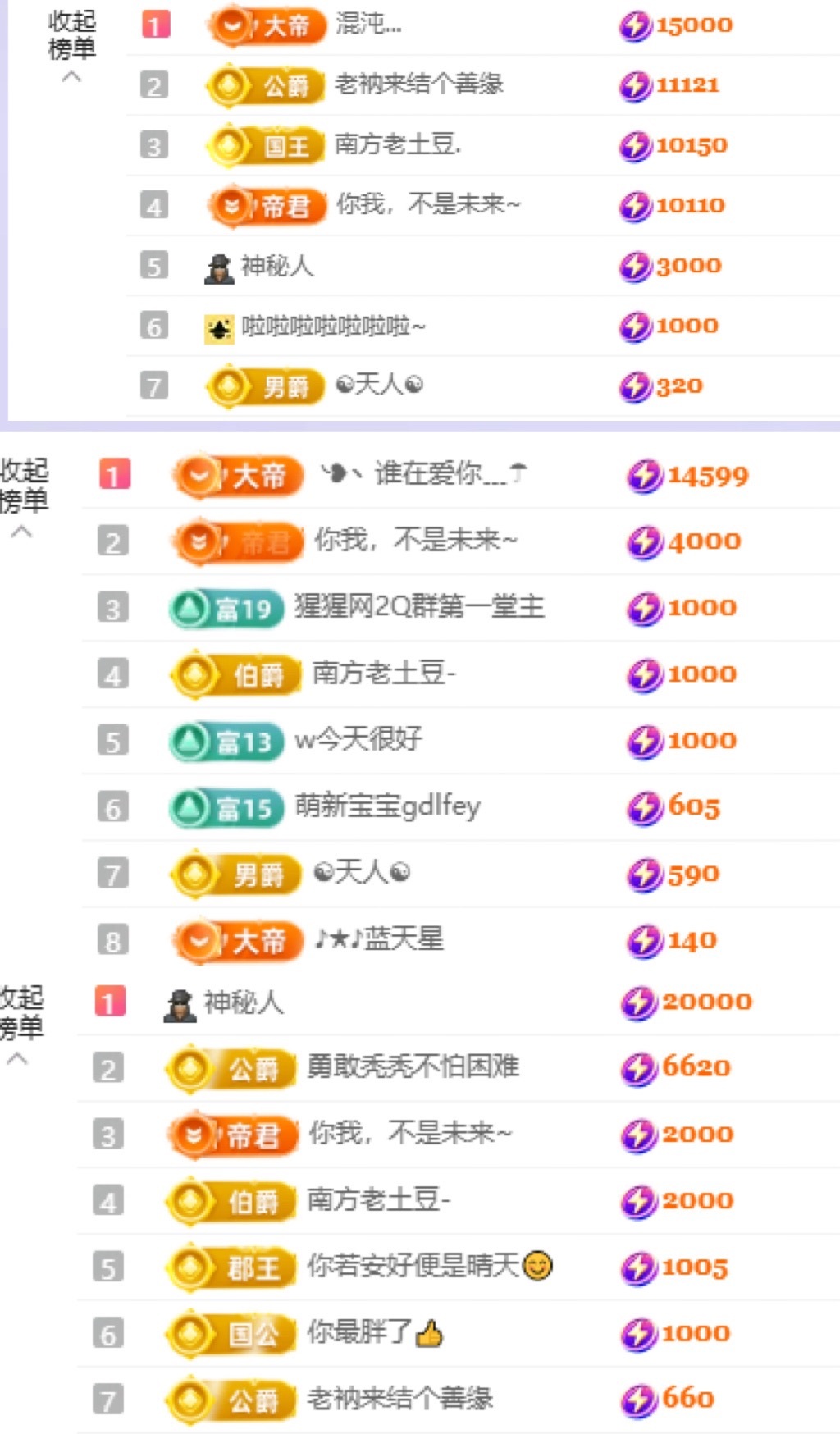This screenshot has height=1434, width=840.
Task: Click the mystery person avatar beside 神秘人
Action: [x=217, y=265]
